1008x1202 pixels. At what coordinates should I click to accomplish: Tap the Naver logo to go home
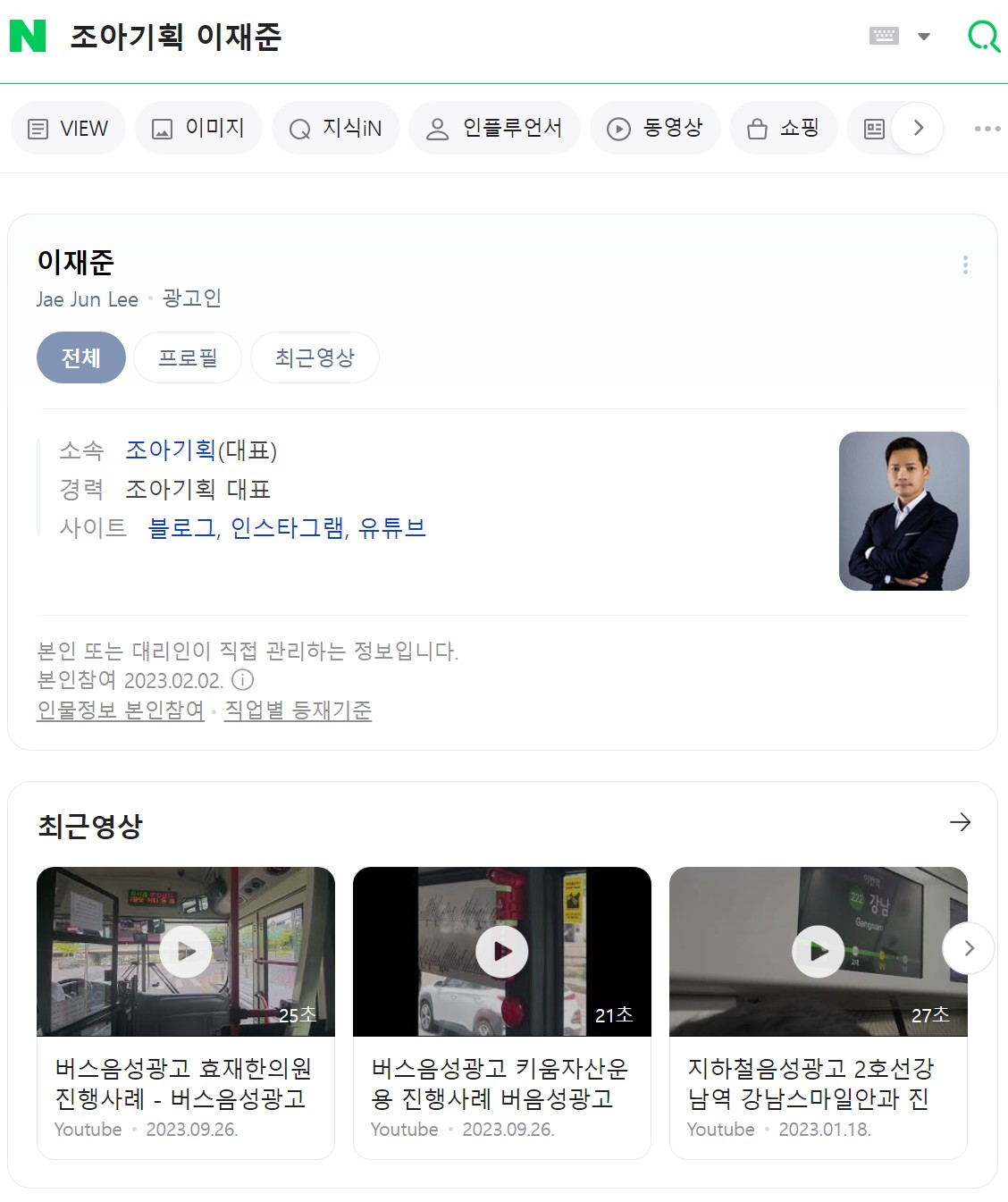pos(28,36)
